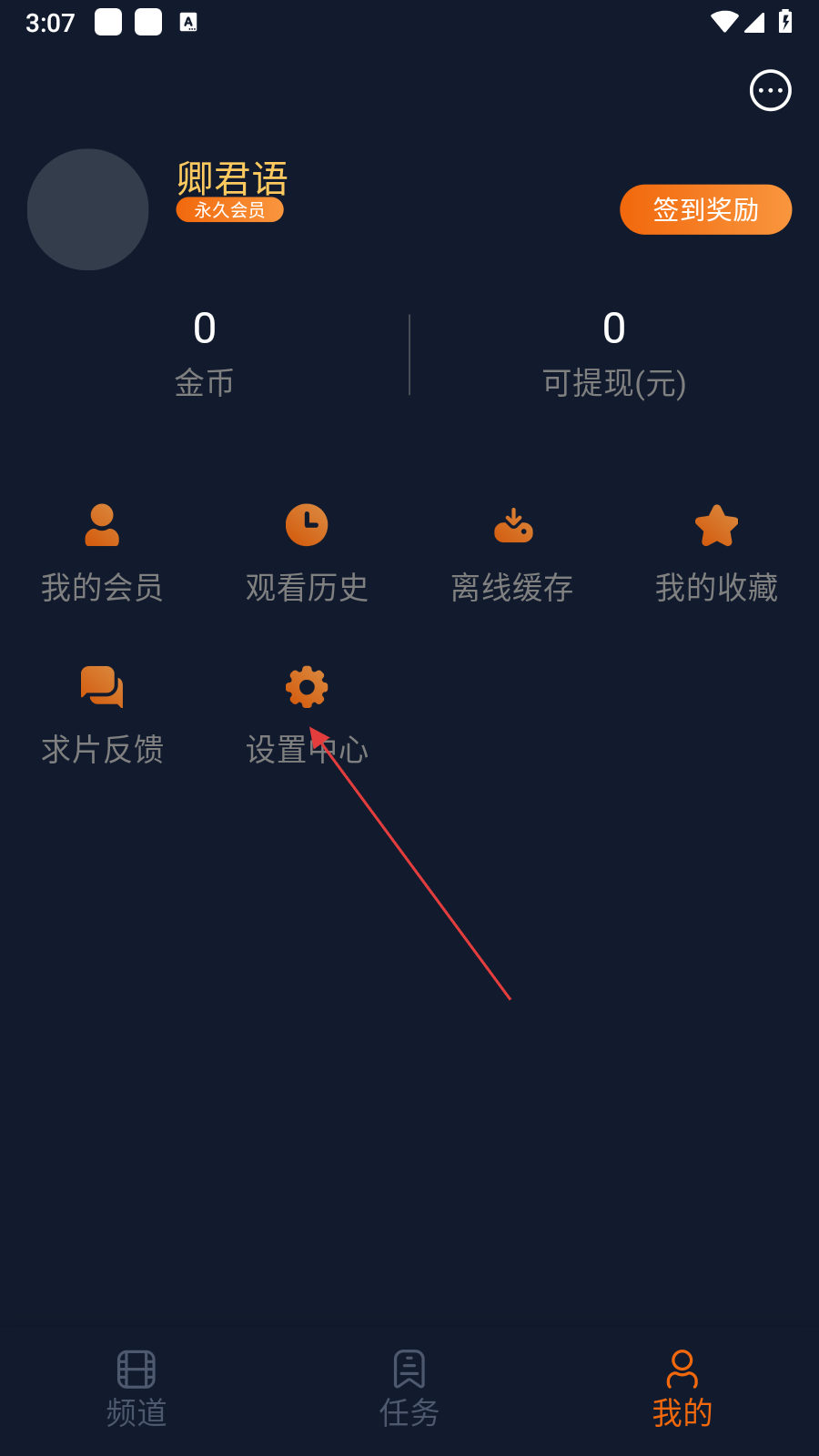This screenshot has width=819, height=1456.
Task: Open 离线缓存 offline downloads
Action: tap(512, 552)
